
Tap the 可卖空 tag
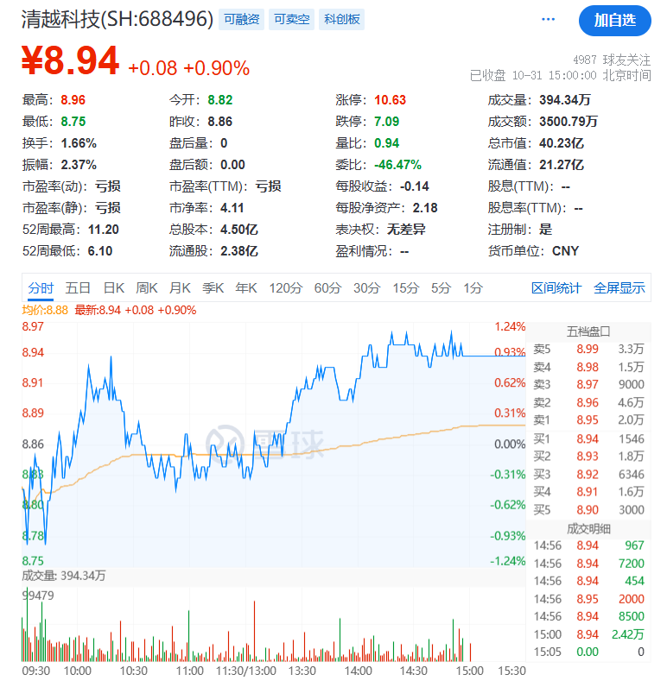pyautogui.click(x=292, y=20)
